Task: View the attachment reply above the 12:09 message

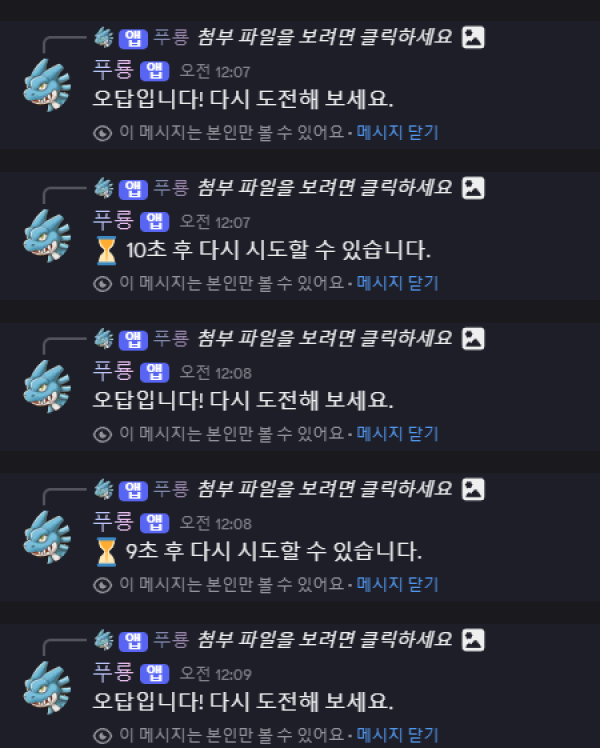Action: coord(324,639)
